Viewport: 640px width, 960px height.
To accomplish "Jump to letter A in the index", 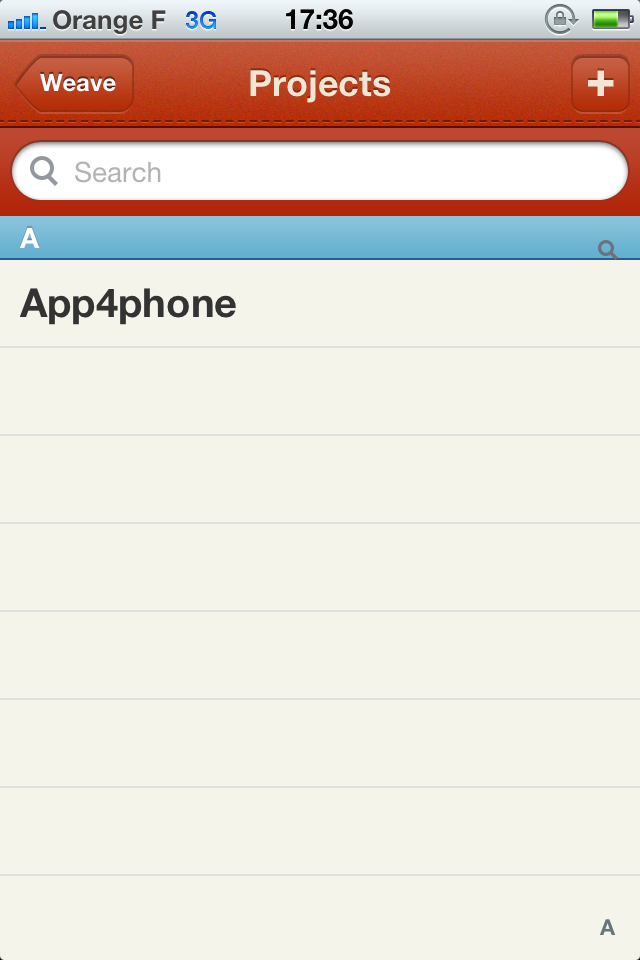I will tap(607, 927).
